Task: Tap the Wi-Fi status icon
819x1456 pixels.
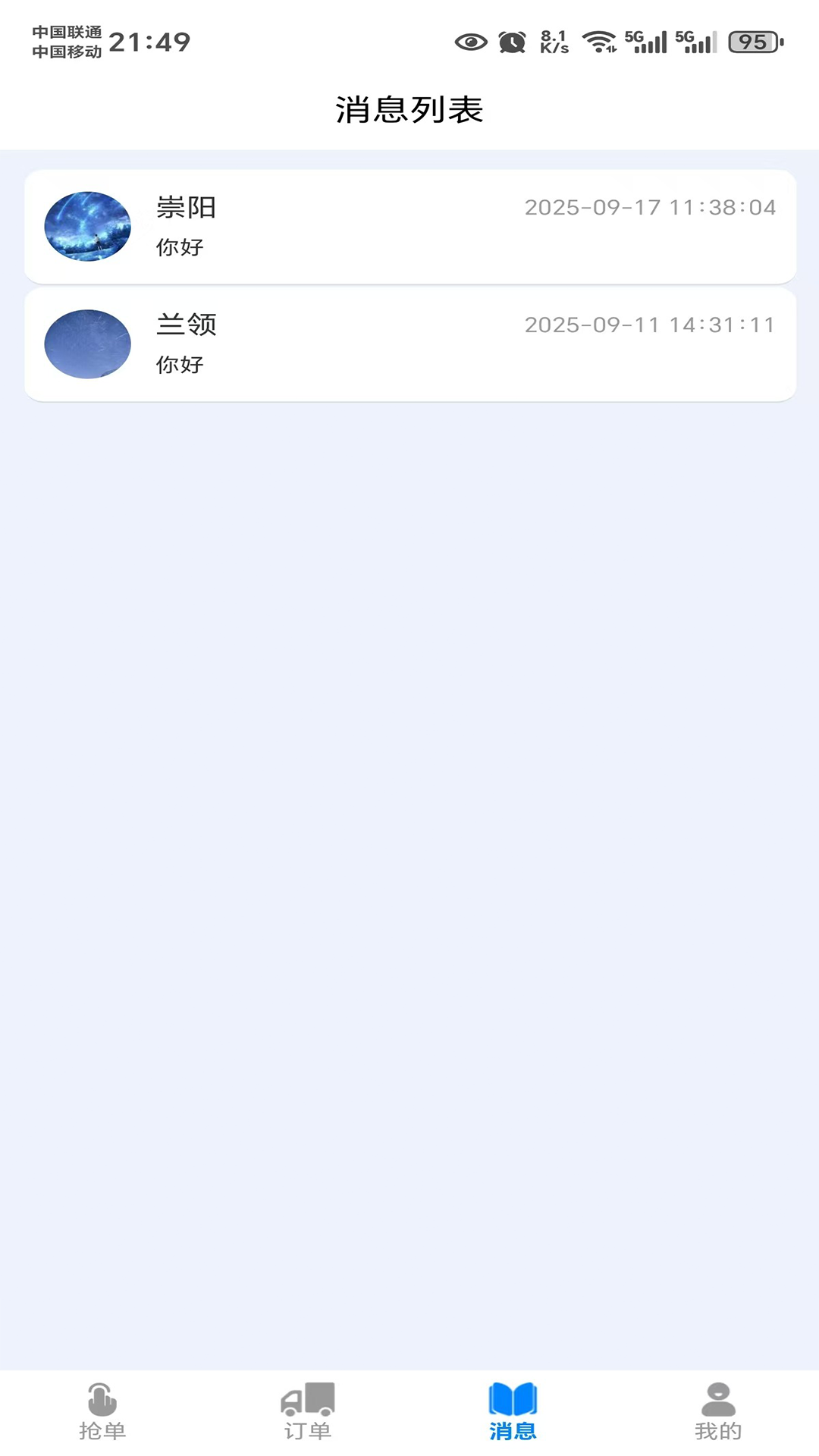Action: (599, 42)
